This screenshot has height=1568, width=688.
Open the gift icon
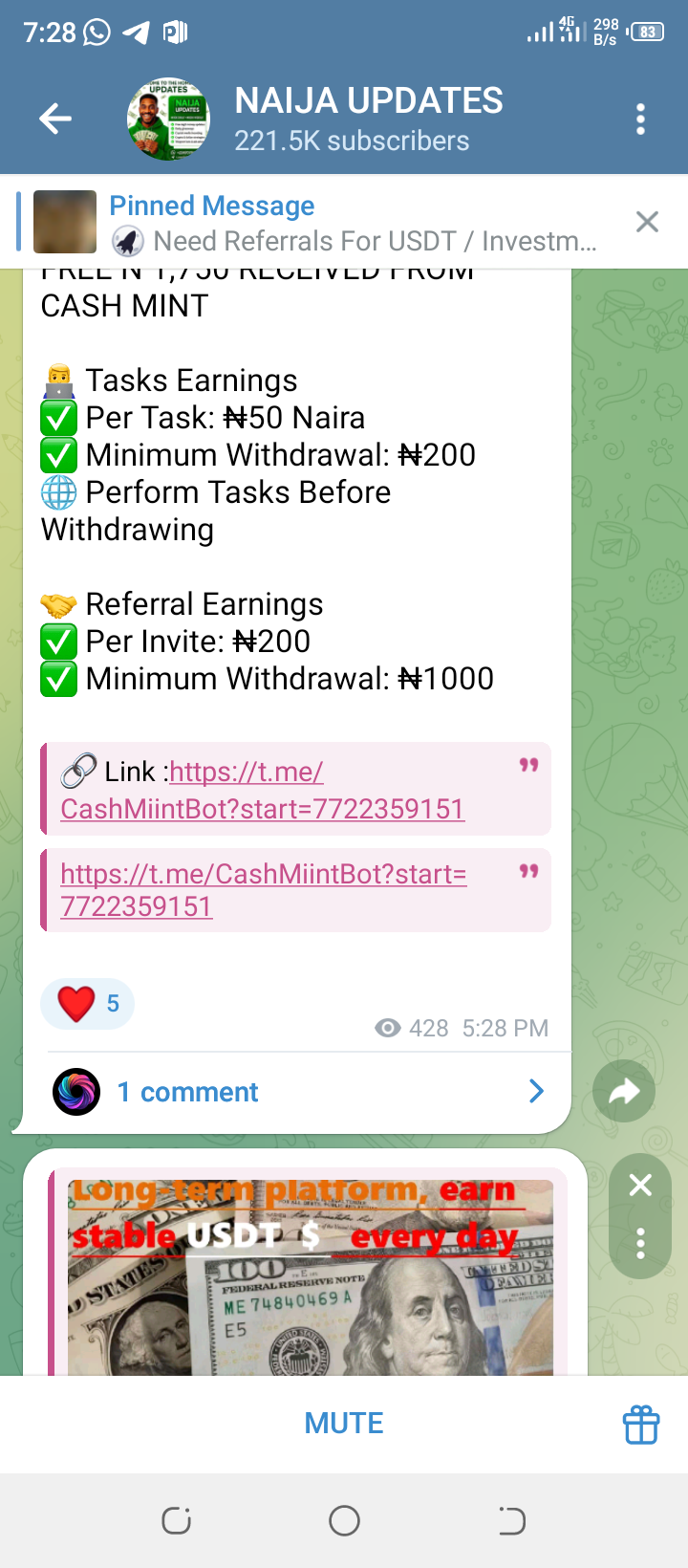641,1425
